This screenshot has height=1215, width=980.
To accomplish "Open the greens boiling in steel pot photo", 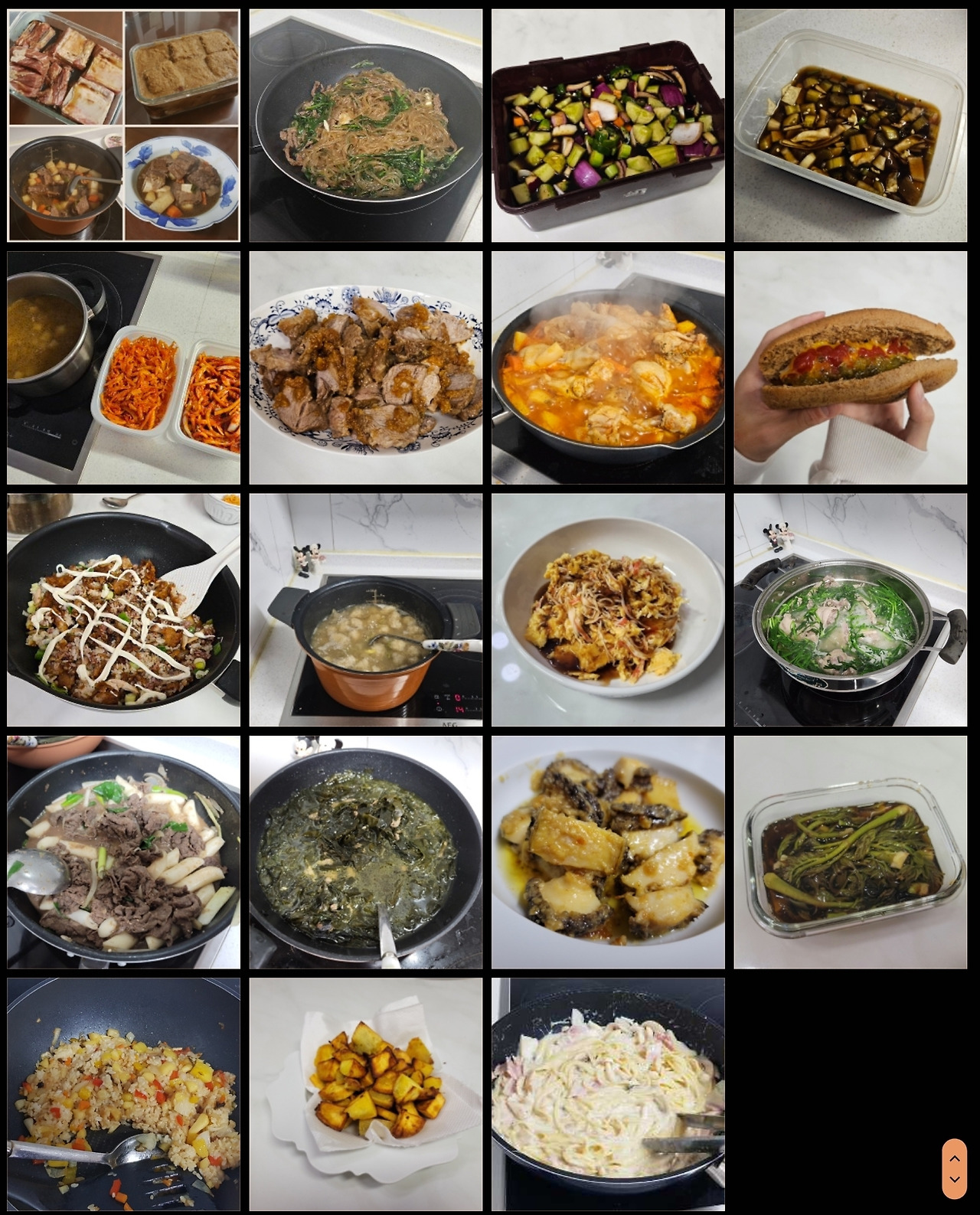I will click(850, 609).
